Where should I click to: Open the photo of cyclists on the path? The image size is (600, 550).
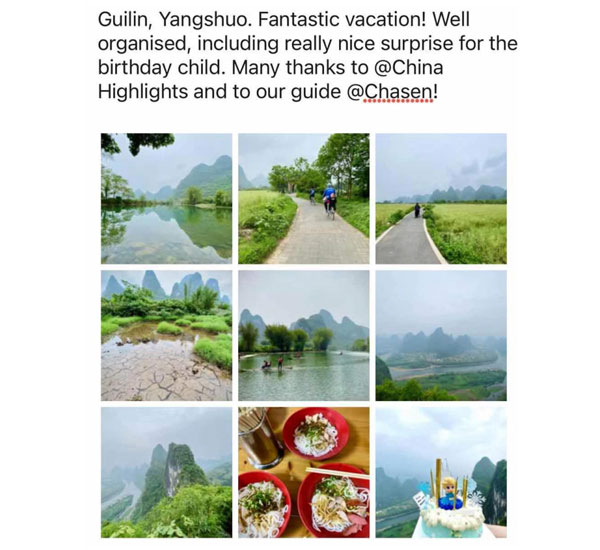tap(303, 199)
